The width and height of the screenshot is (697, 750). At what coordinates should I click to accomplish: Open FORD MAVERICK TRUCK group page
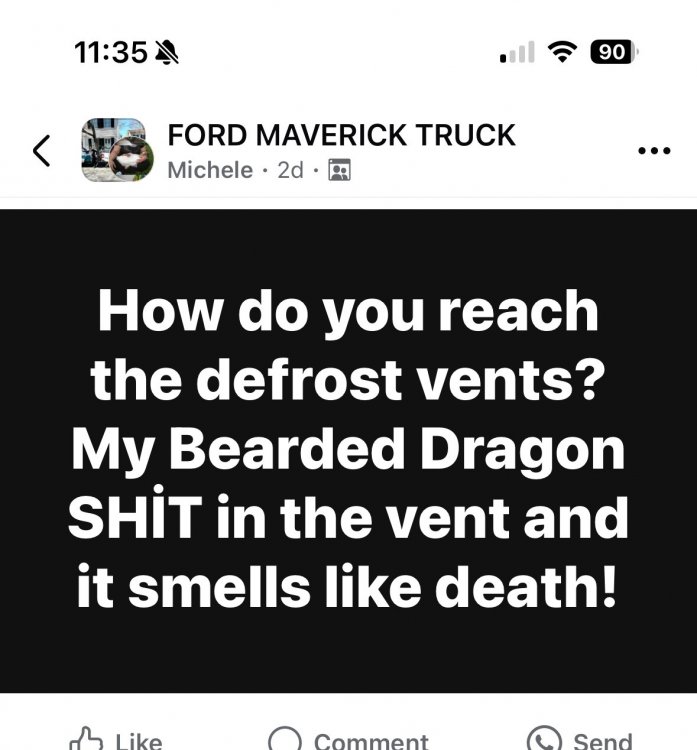[x=341, y=135]
